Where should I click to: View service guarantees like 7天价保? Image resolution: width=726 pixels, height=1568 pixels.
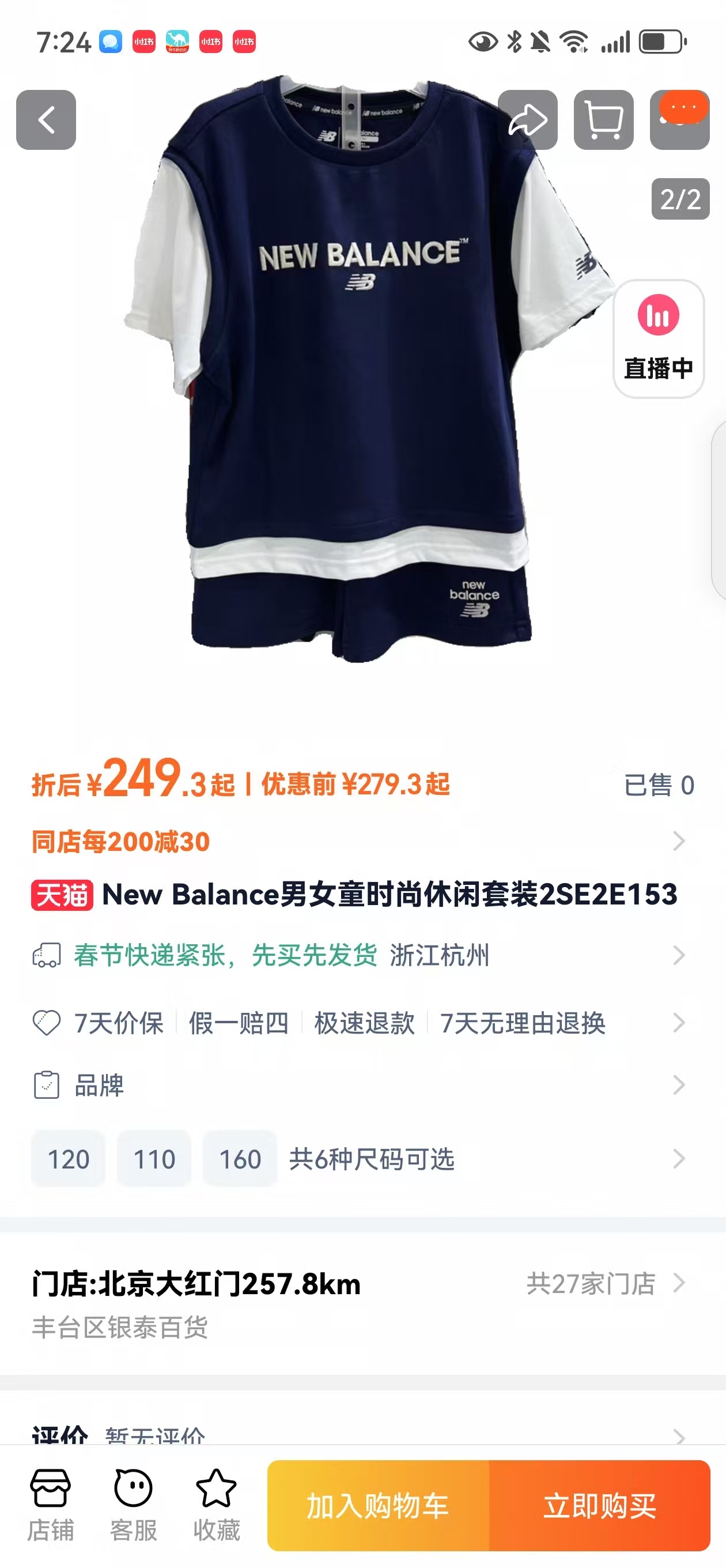tap(359, 1023)
